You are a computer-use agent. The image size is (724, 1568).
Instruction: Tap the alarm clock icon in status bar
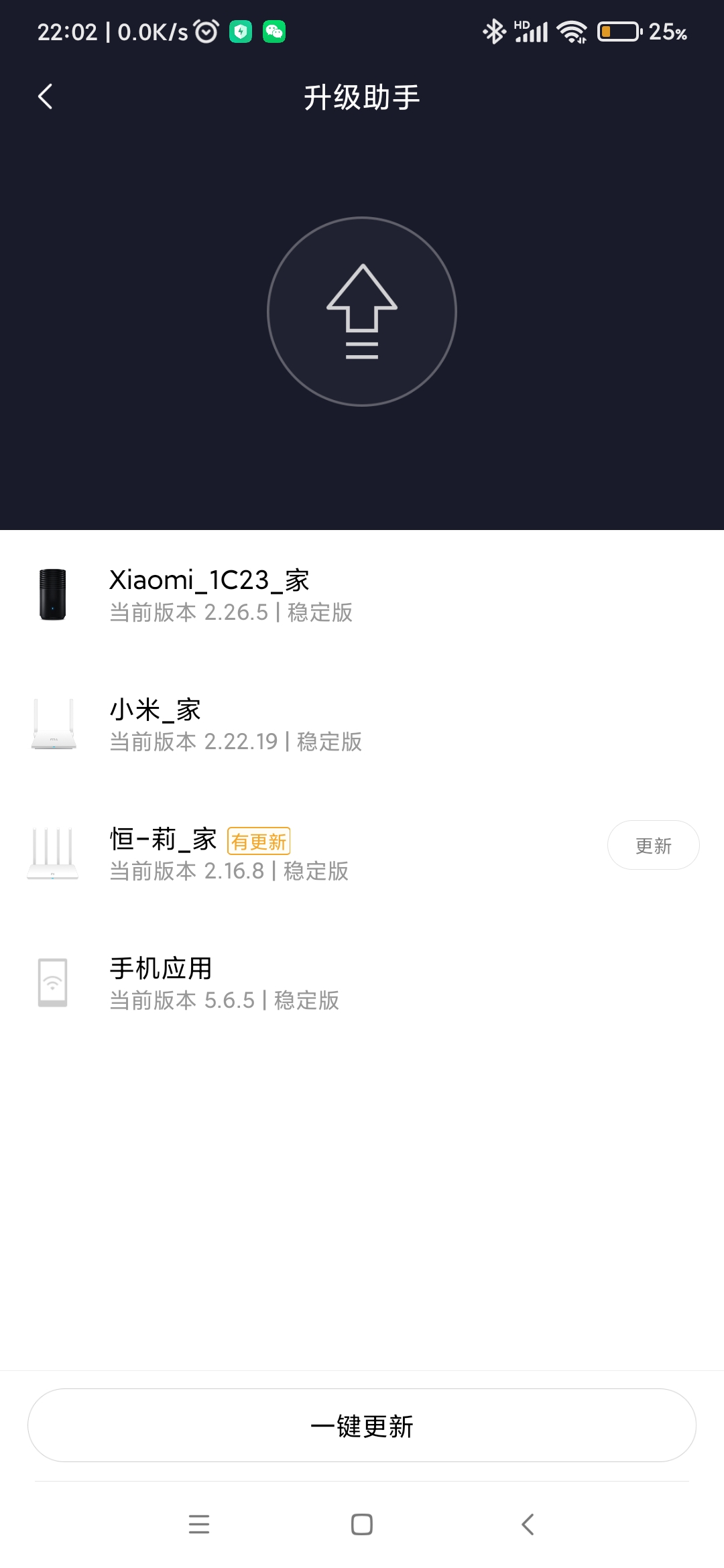coord(206,31)
